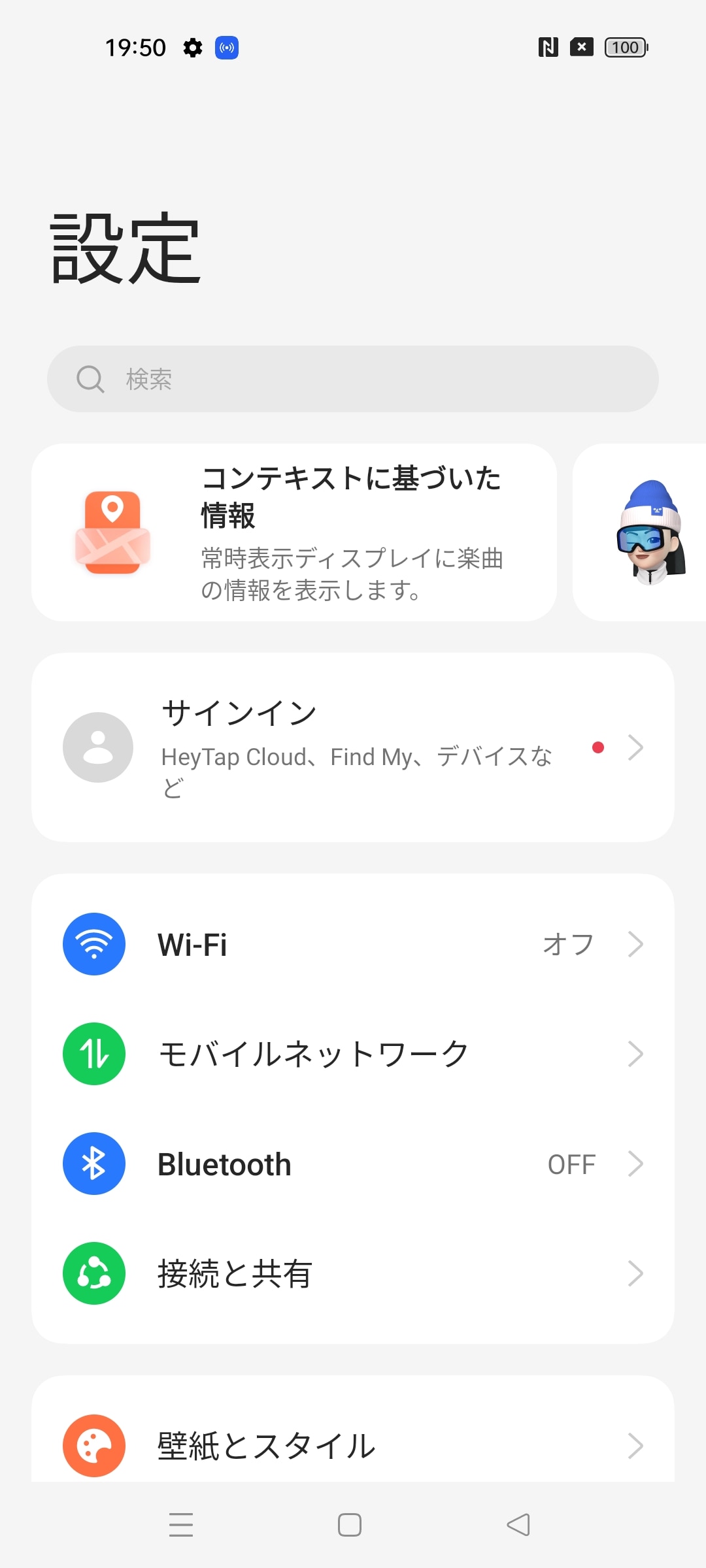Open 接続と共有 settings
This screenshot has width=706, height=1568.
(x=353, y=1273)
